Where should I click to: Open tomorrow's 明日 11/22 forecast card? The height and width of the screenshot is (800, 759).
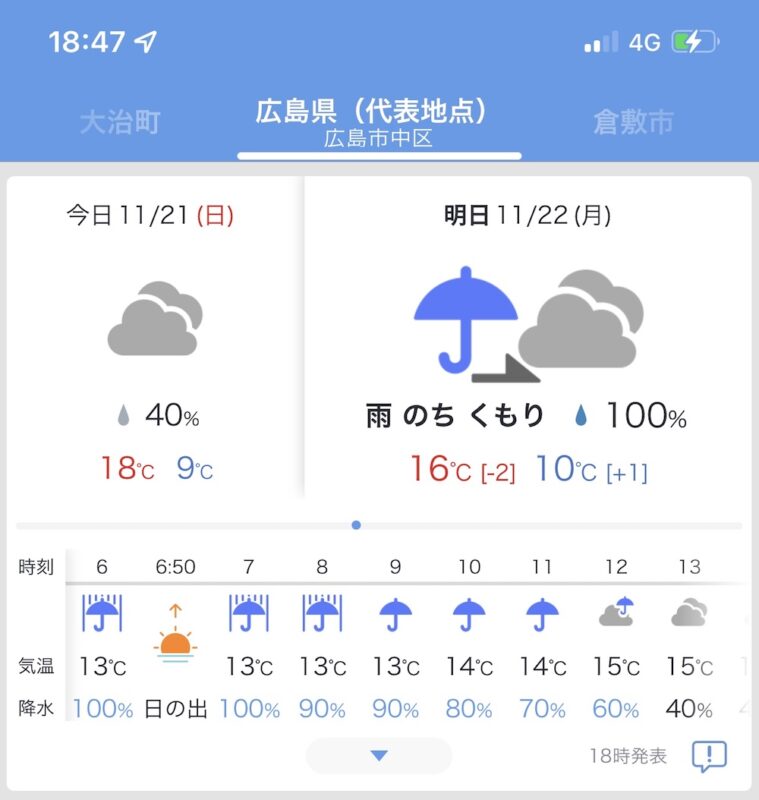[527, 340]
